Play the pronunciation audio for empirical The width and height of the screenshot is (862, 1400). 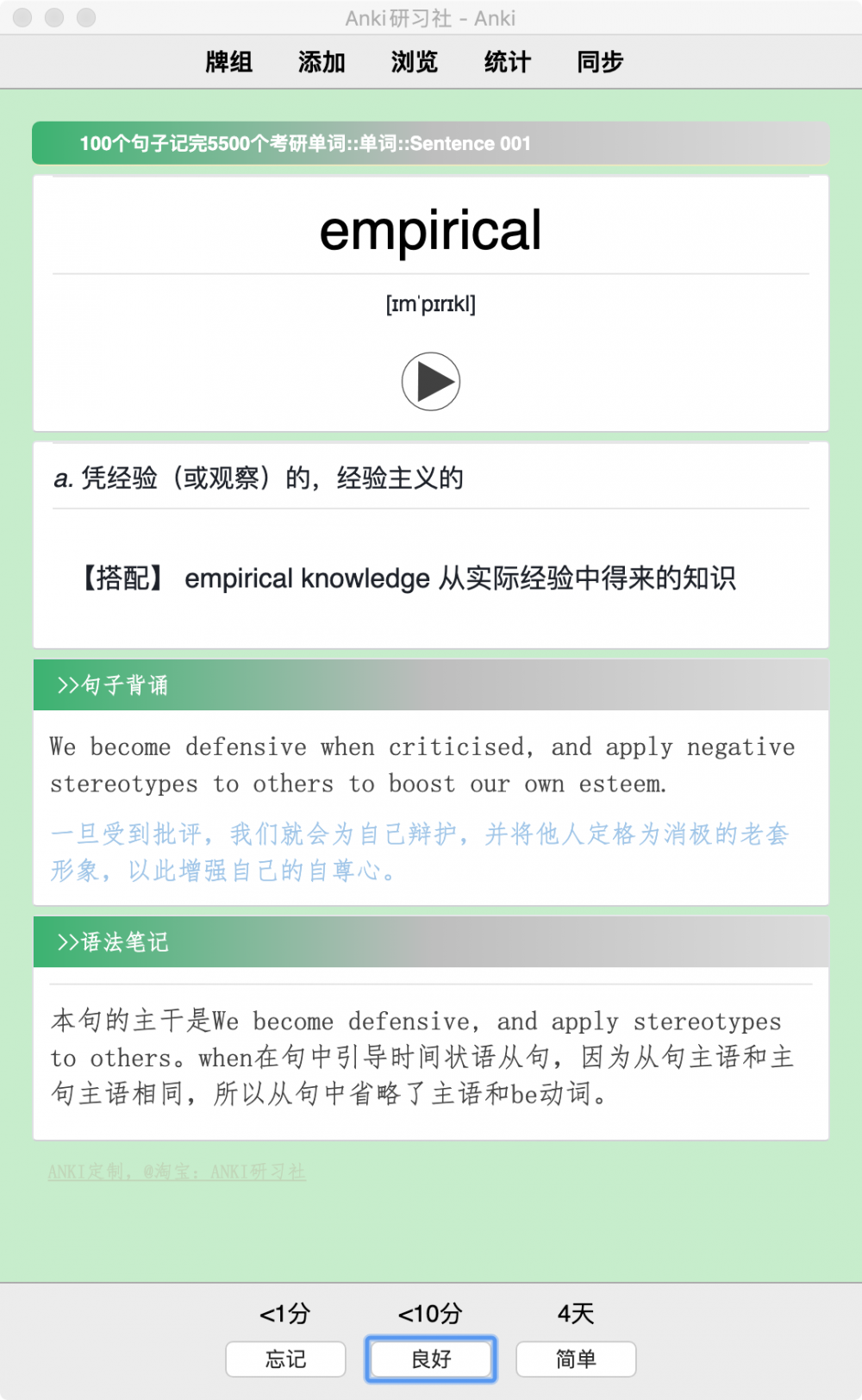[x=431, y=382]
